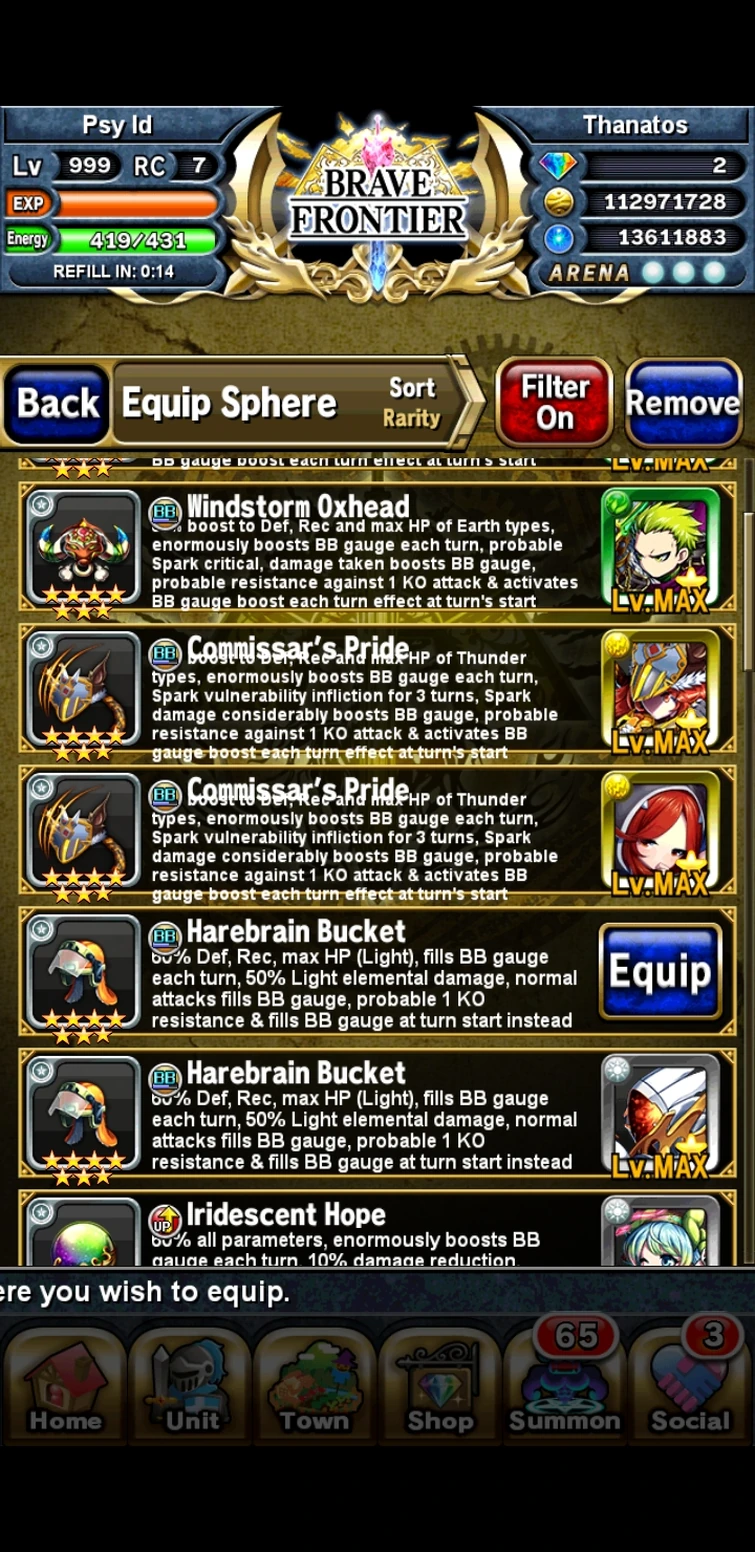Change the Sort Rarity option
This screenshot has height=1552, width=755.
[412, 402]
